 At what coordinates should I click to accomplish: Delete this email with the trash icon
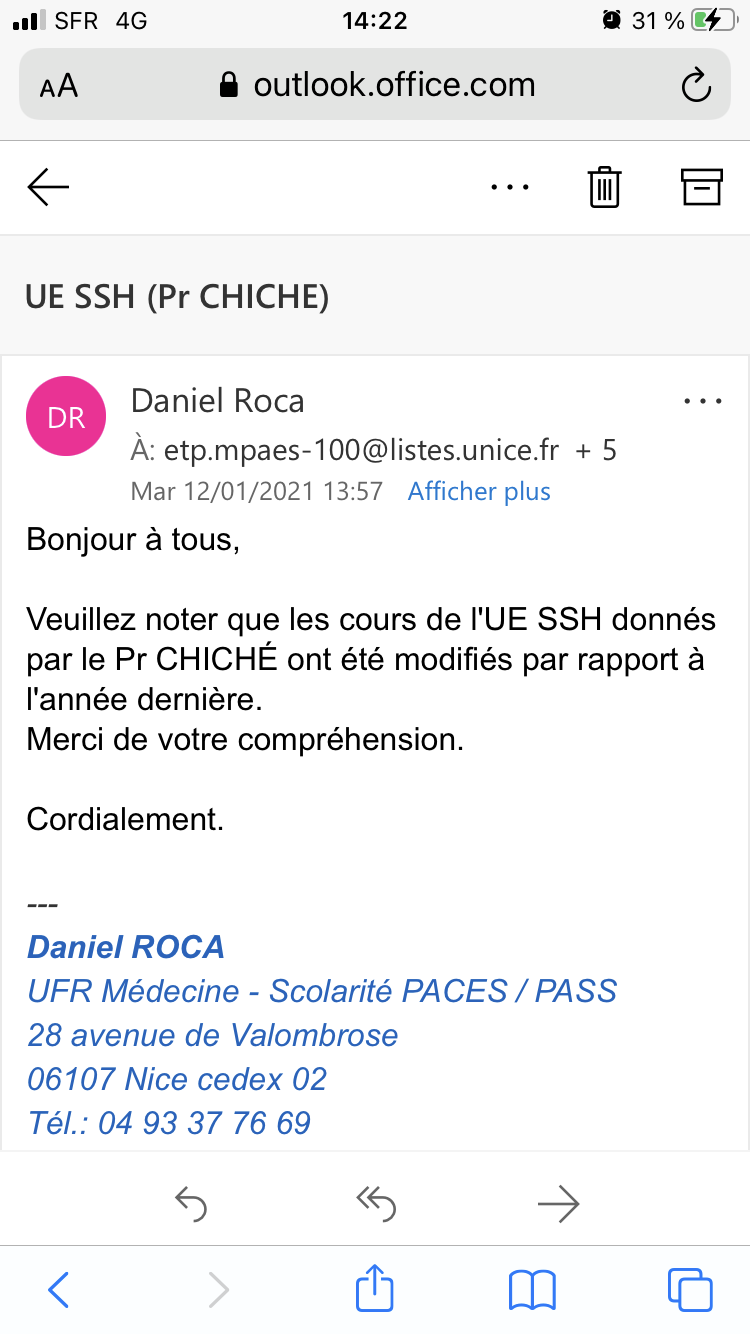pyautogui.click(x=604, y=187)
